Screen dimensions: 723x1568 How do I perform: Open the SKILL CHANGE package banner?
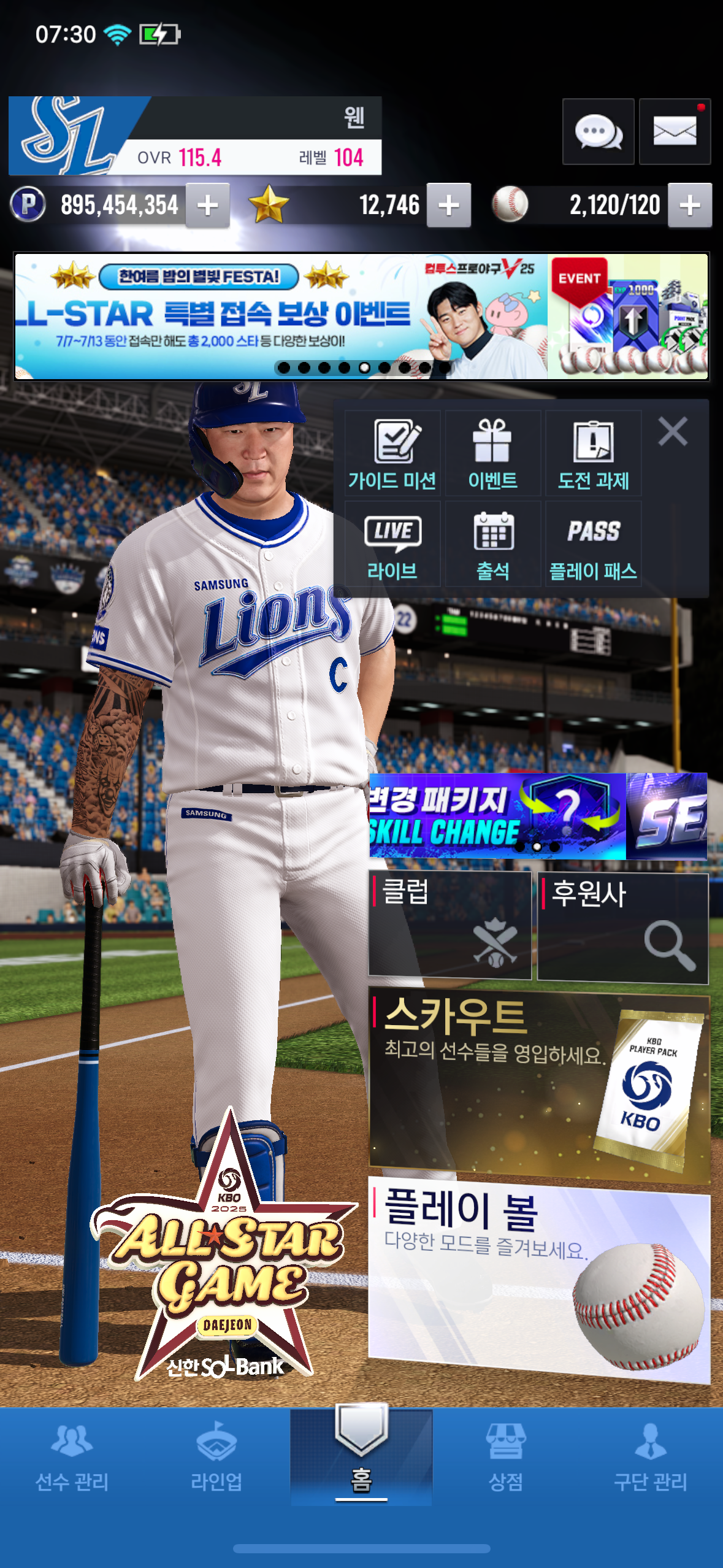pos(497,816)
